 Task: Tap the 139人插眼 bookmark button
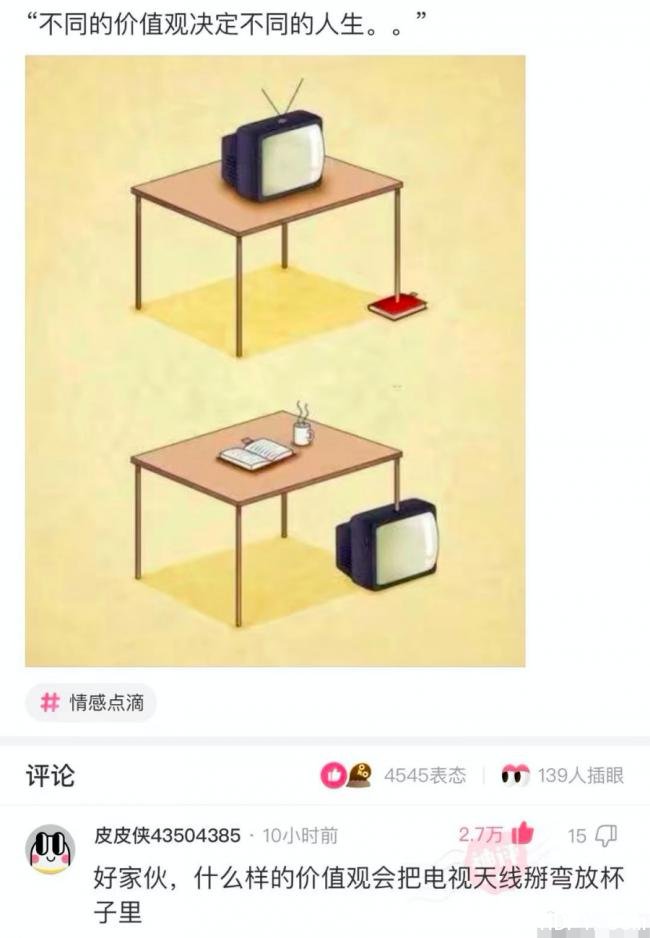562,775
